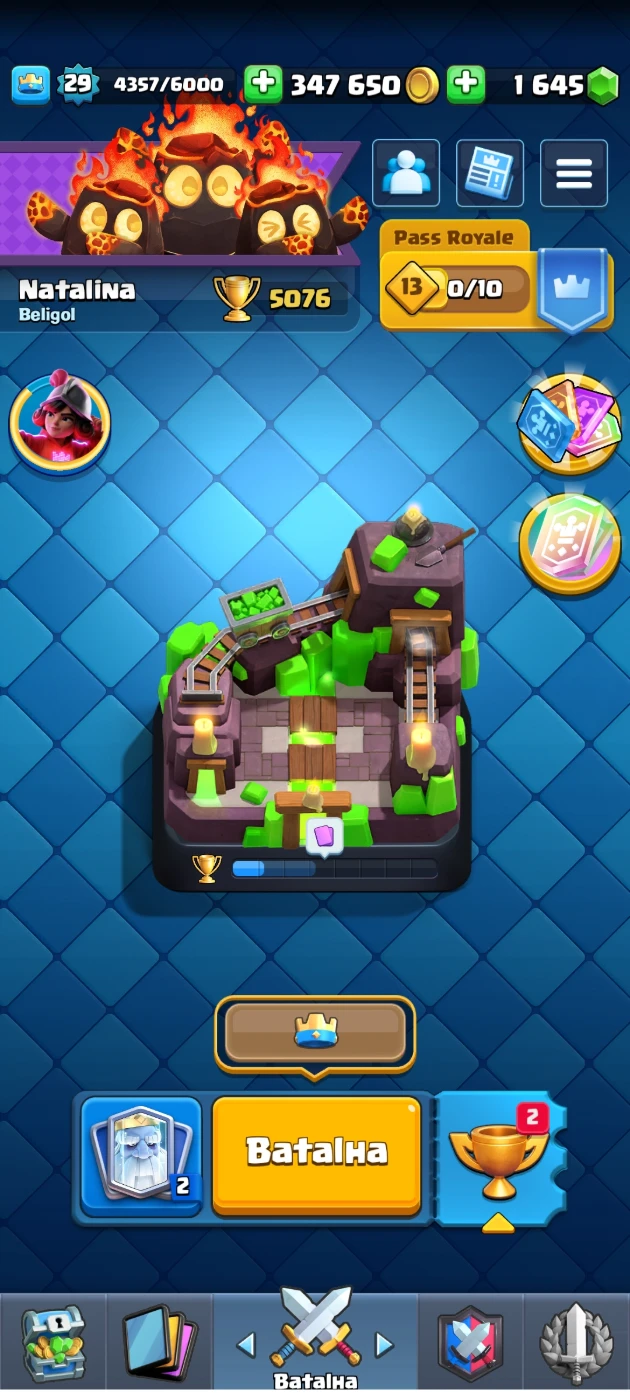Viewport: 630px width, 1400px height.
Task: Open the hamburger main menu
Action: tap(574, 173)
